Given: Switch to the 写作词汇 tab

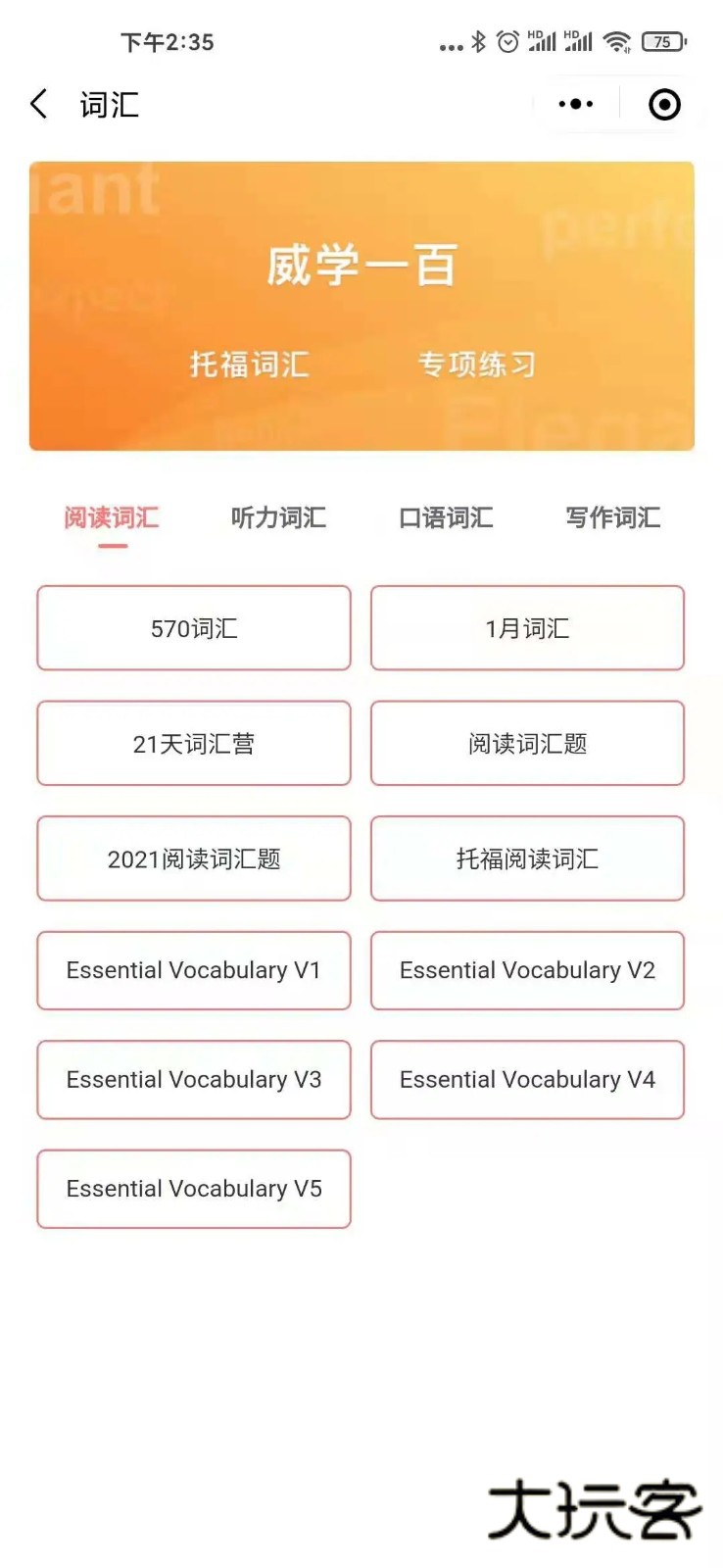Looking at the screenshot, I should coord(611,518).
